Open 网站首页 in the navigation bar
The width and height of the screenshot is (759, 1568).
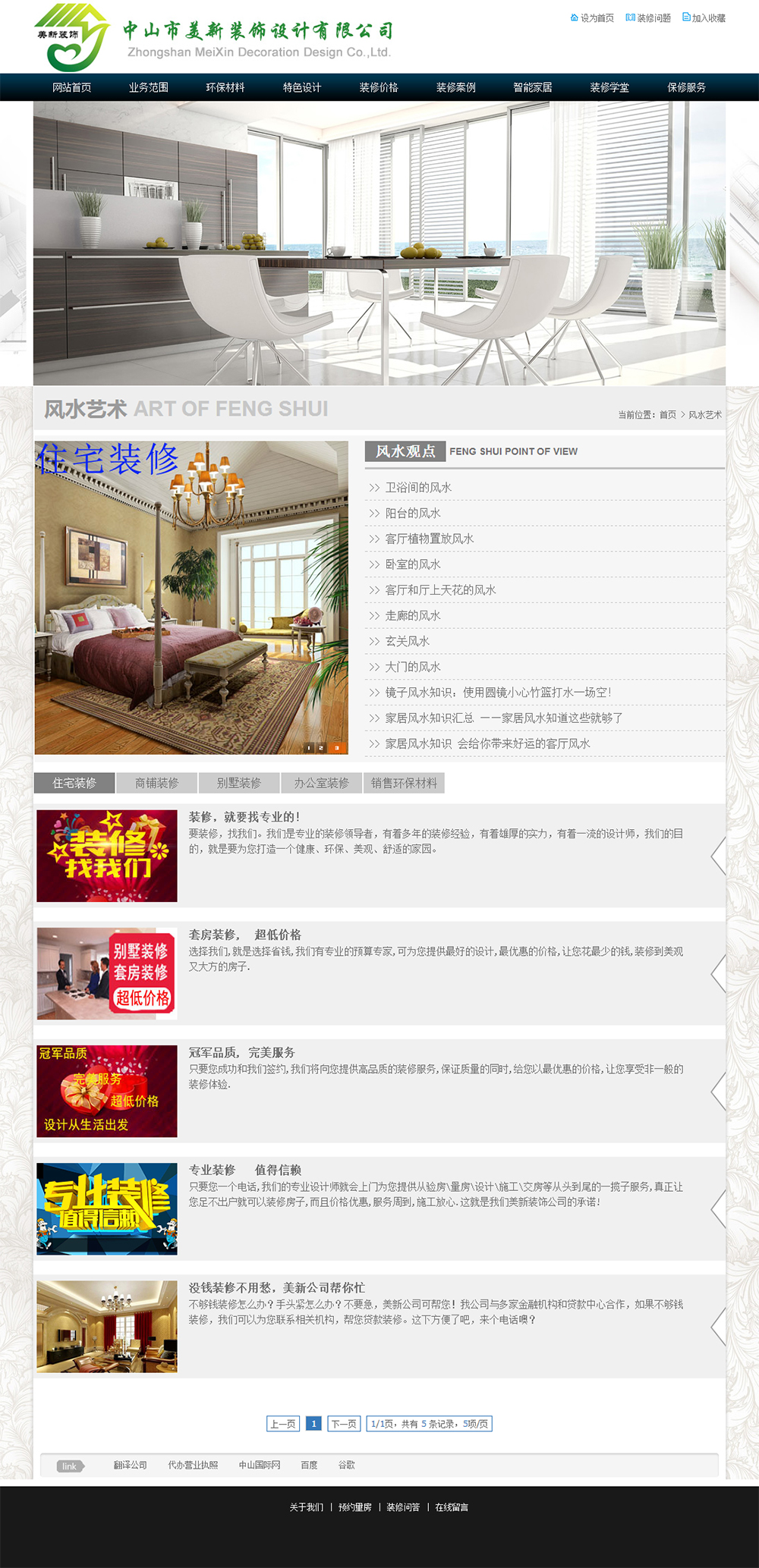pyautogui.click(x=71, y=87)
